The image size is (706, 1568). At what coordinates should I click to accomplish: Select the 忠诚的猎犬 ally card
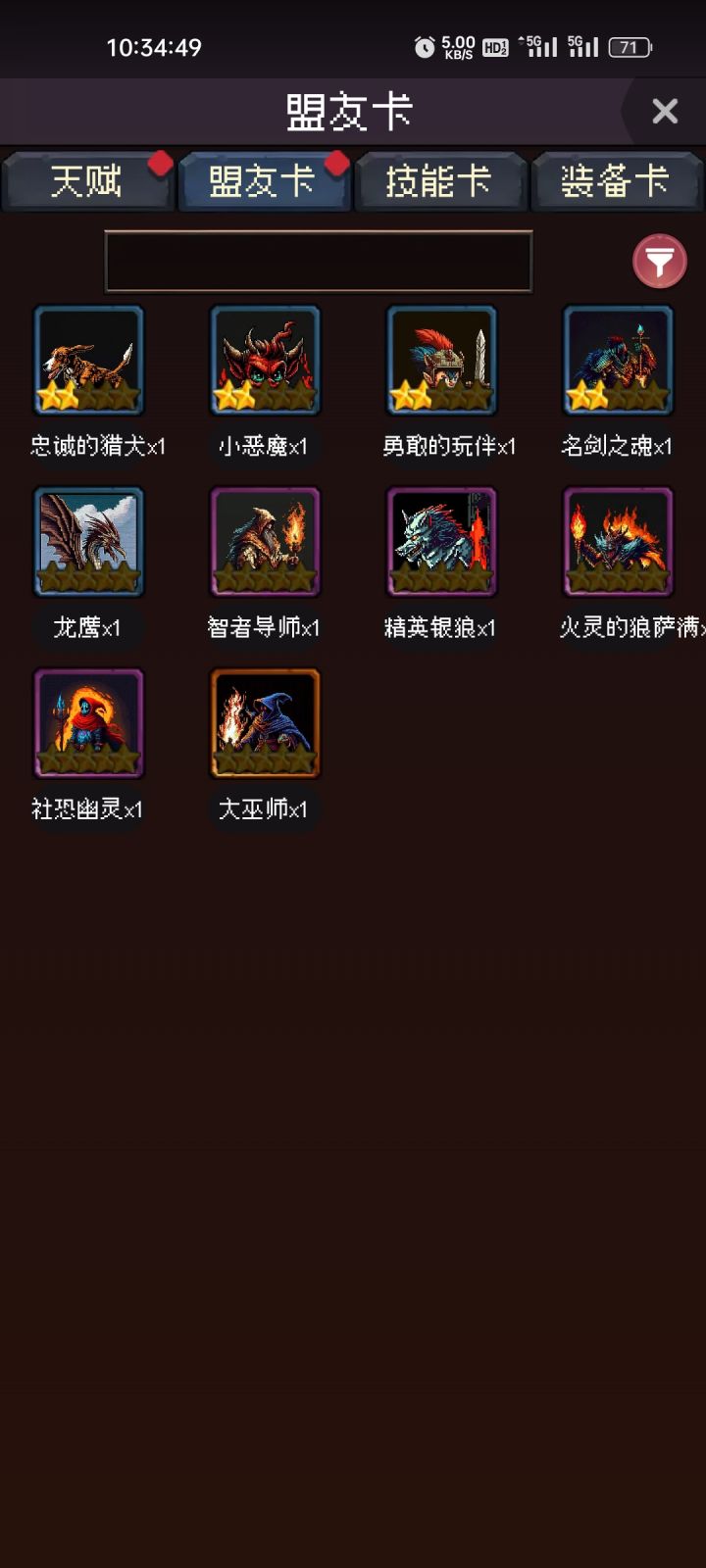(x=88, y=360)
